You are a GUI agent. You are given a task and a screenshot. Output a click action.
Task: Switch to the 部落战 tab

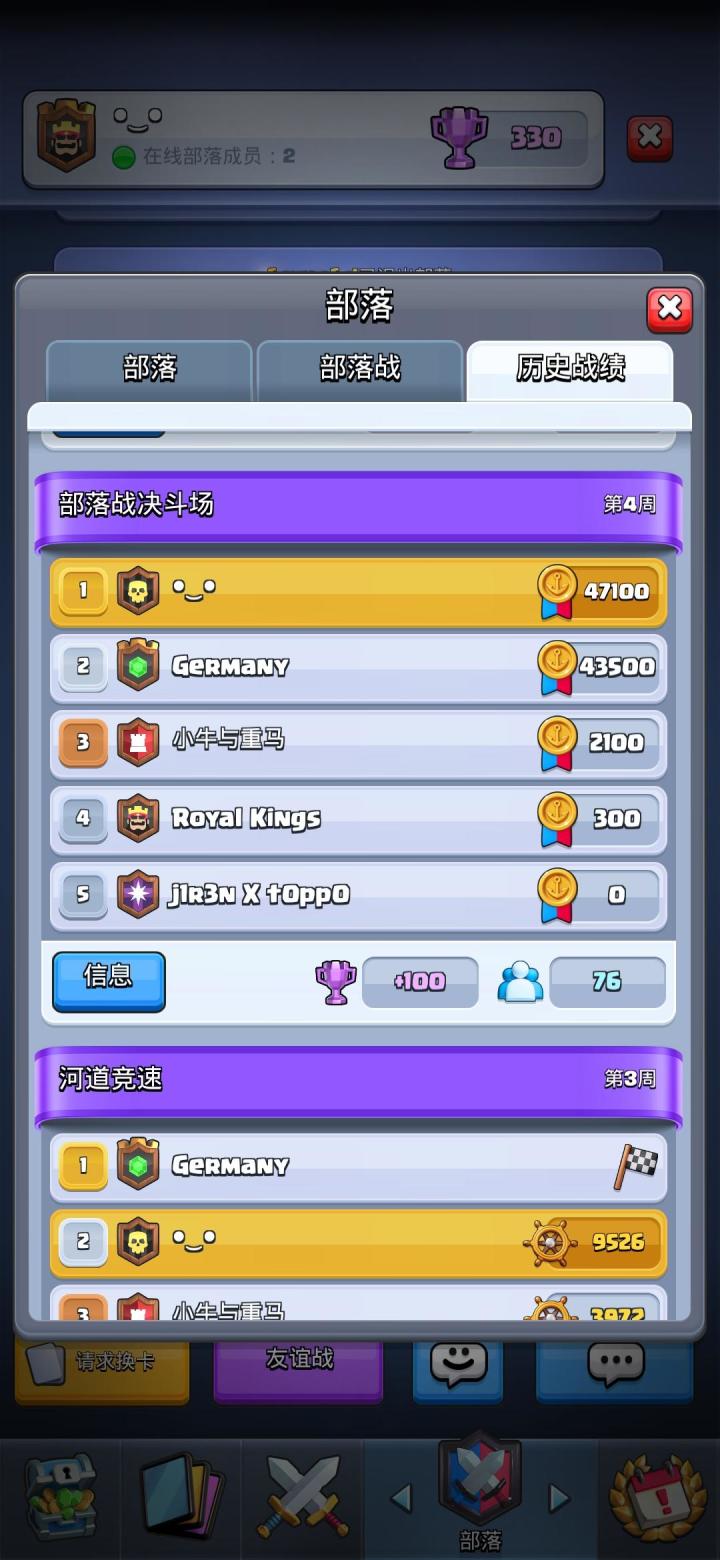click(x=359, y=370)
